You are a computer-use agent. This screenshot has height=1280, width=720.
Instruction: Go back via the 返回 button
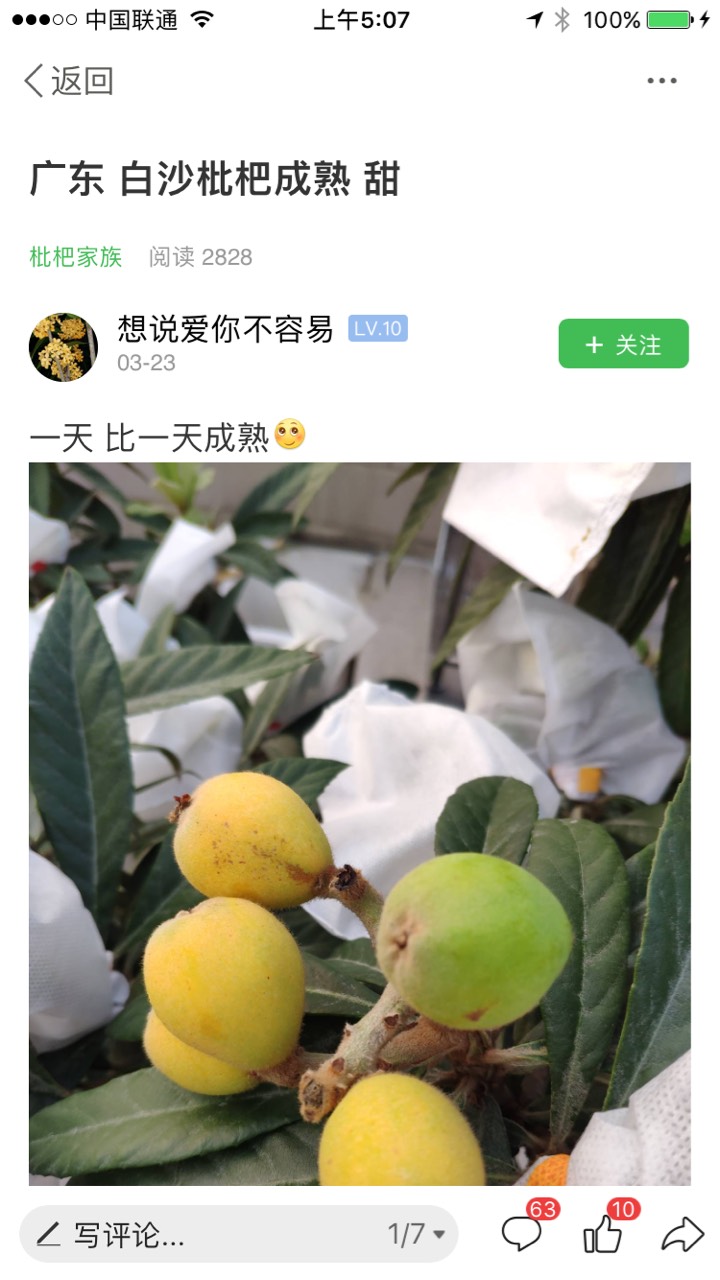69,81
